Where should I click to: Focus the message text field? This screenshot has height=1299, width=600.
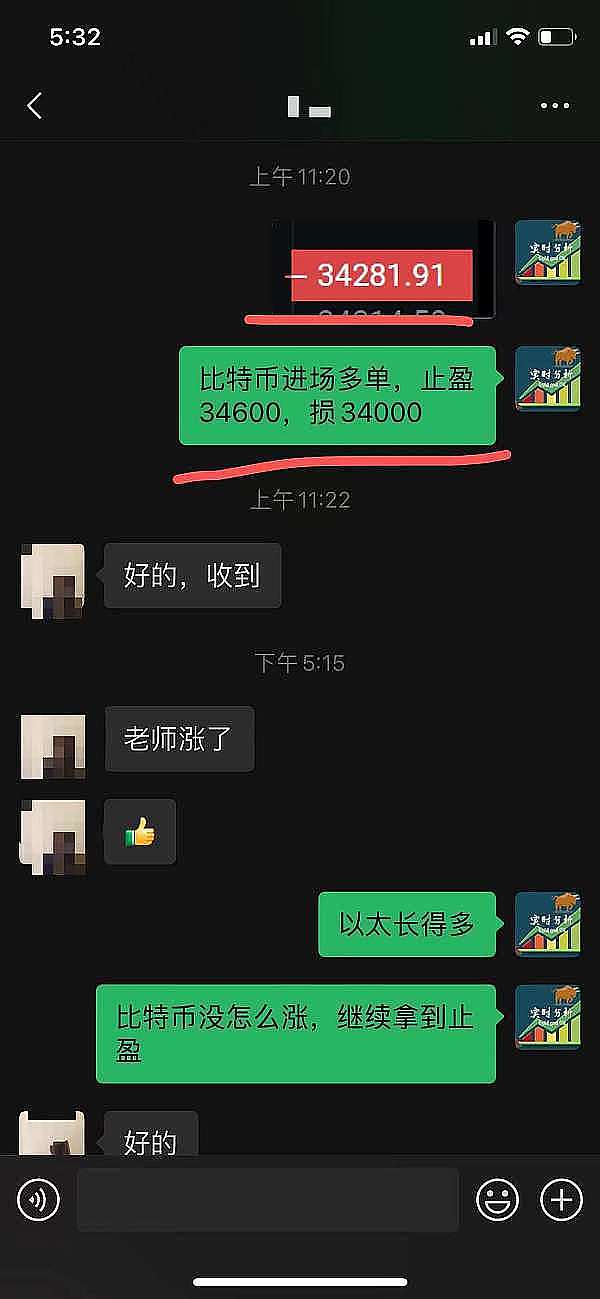(x=267, y=1198)
